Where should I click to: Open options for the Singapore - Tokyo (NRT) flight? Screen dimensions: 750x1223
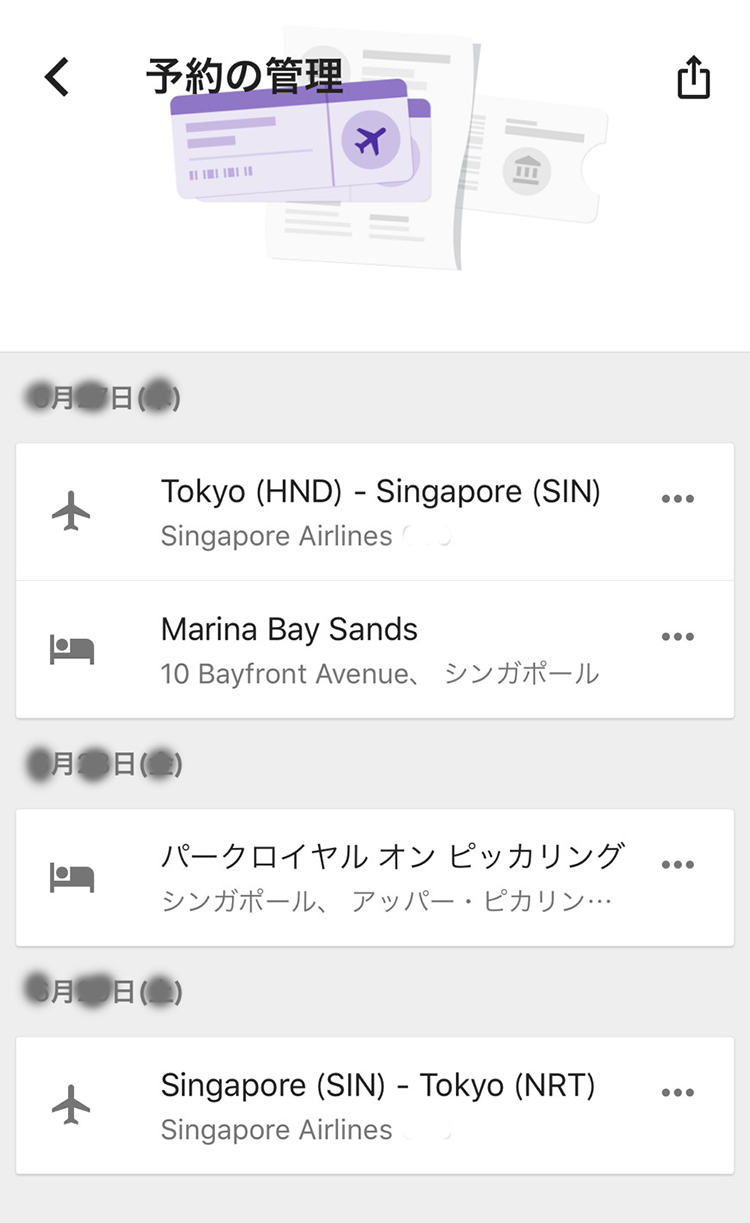coord(678,1093)
